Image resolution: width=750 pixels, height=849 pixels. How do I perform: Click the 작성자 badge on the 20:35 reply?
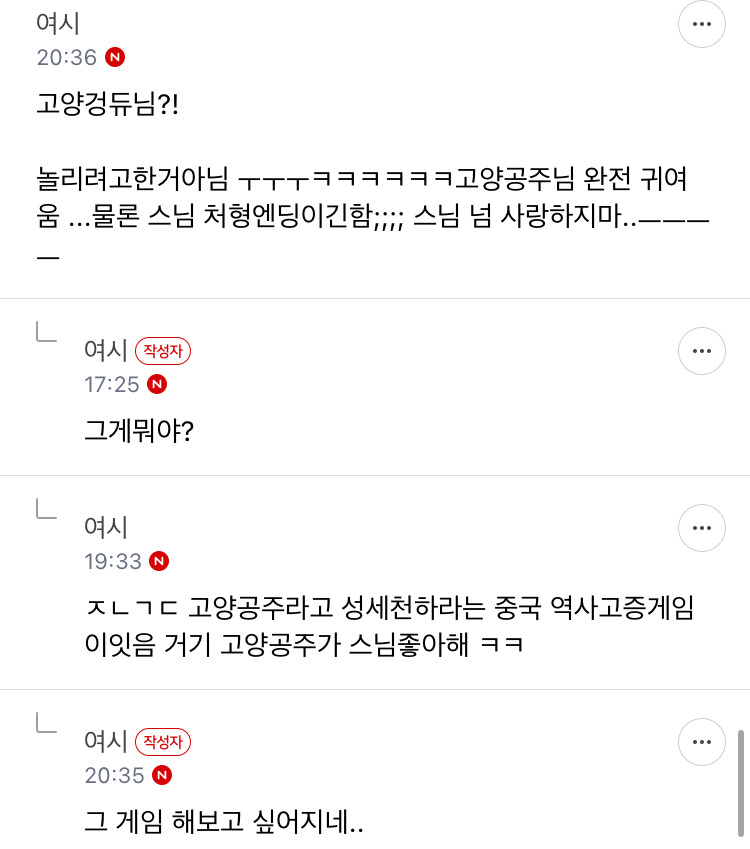(x=162, y=742)
